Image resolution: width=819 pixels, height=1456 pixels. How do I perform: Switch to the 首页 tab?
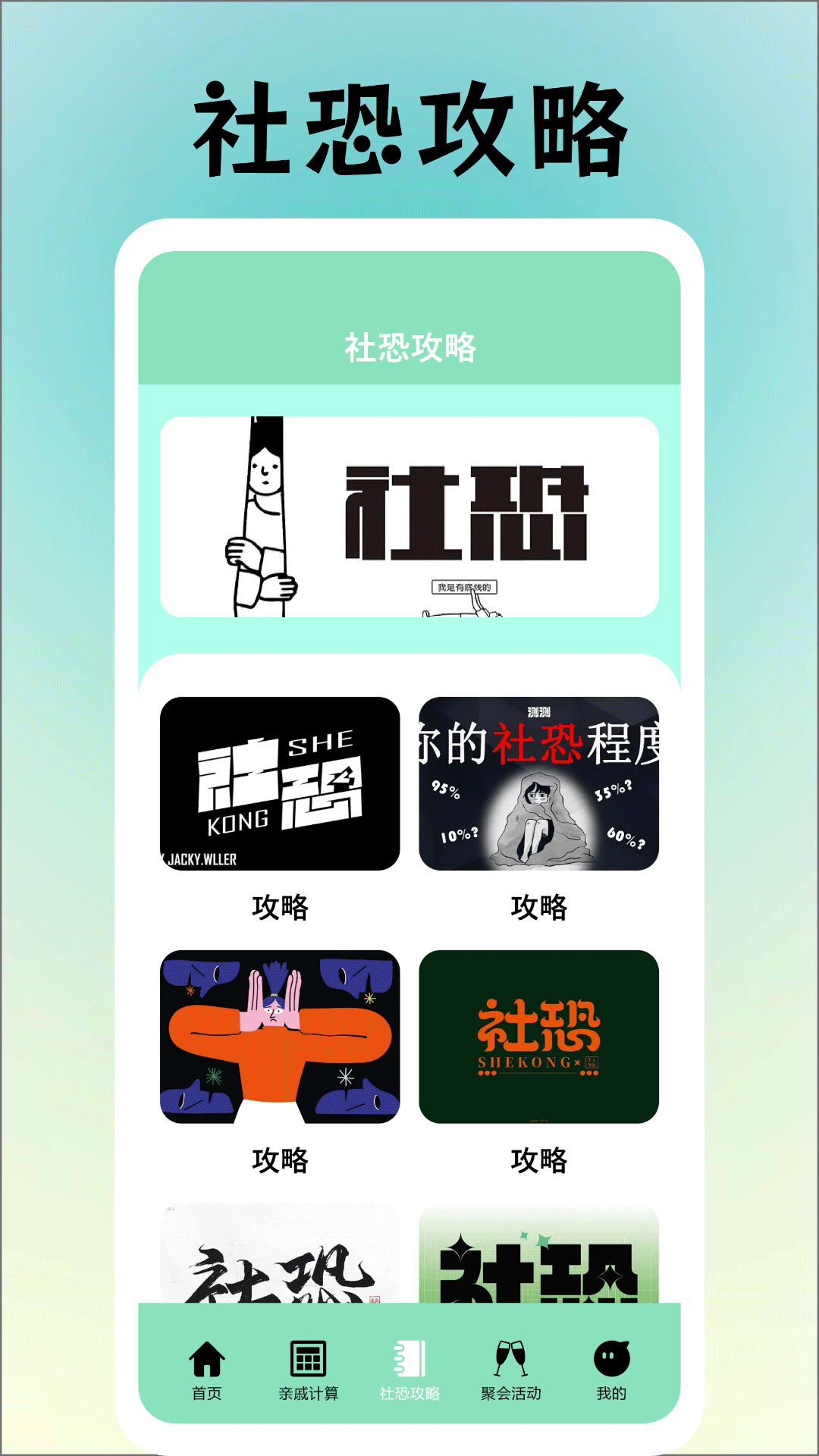(206, 1388)
